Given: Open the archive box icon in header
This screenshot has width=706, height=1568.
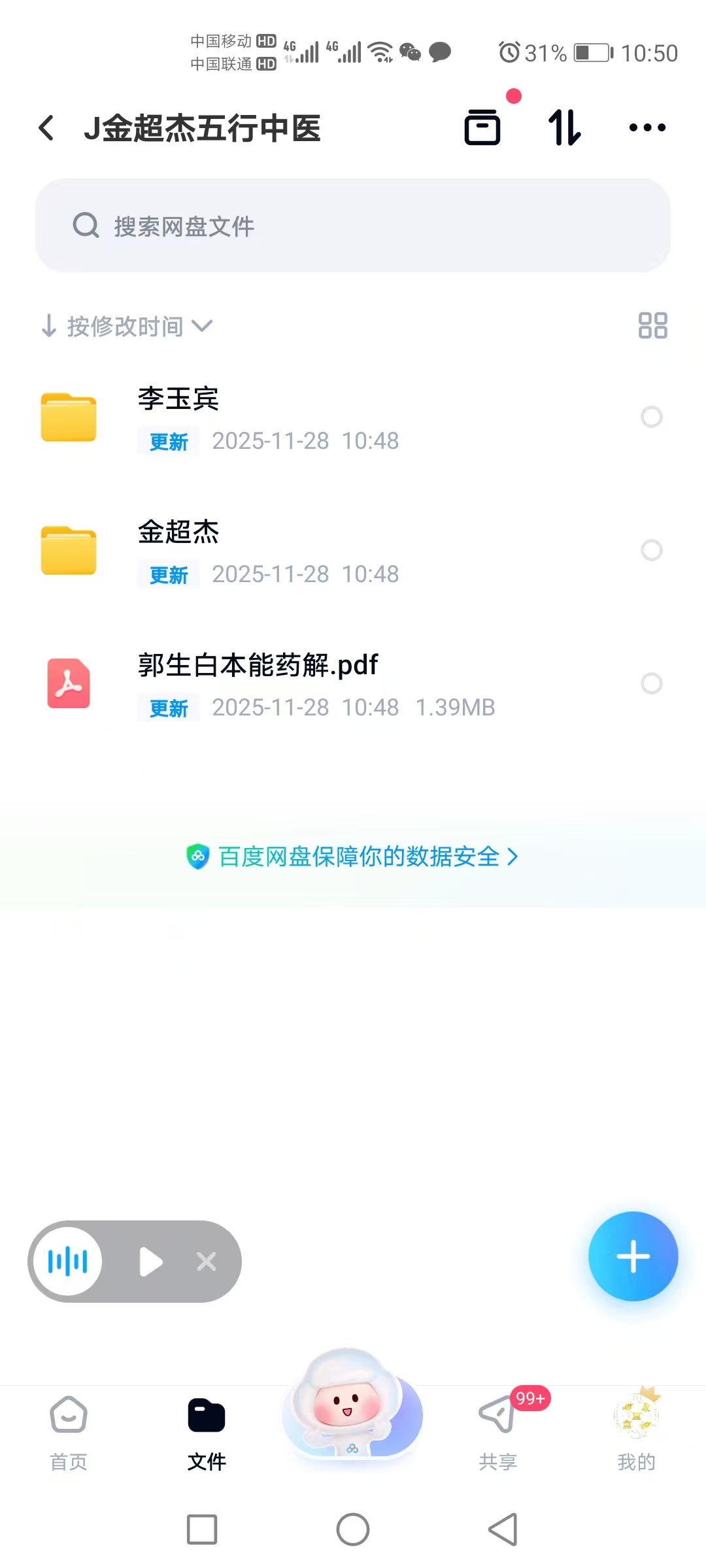Looking at the screenshot, I should point(482,127).
